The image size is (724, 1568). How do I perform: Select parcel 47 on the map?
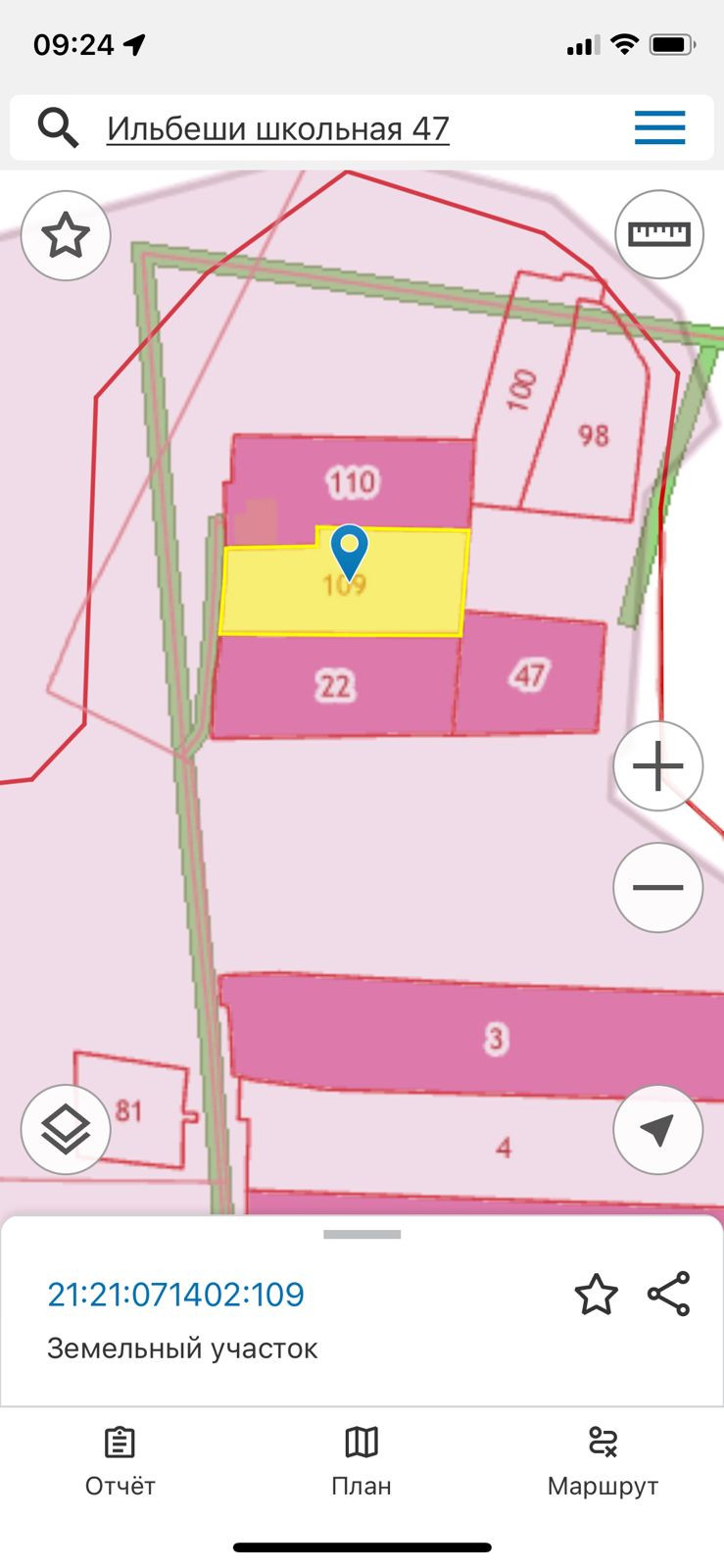click(x=529, y=675)
